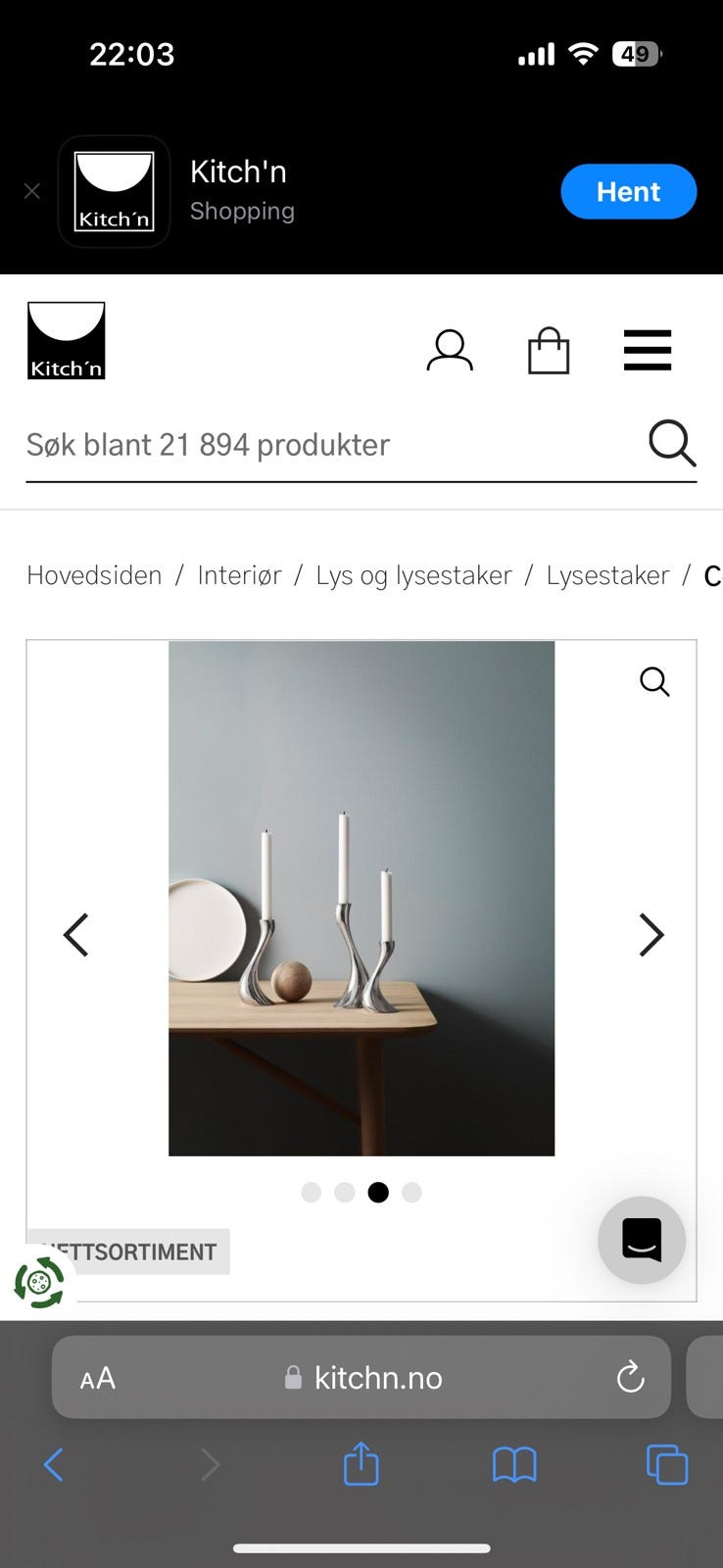Open the hamburger navigation menu
The width and height of the screenshot is (723, 1568).
pyautogui.click(x=648, y=351)
